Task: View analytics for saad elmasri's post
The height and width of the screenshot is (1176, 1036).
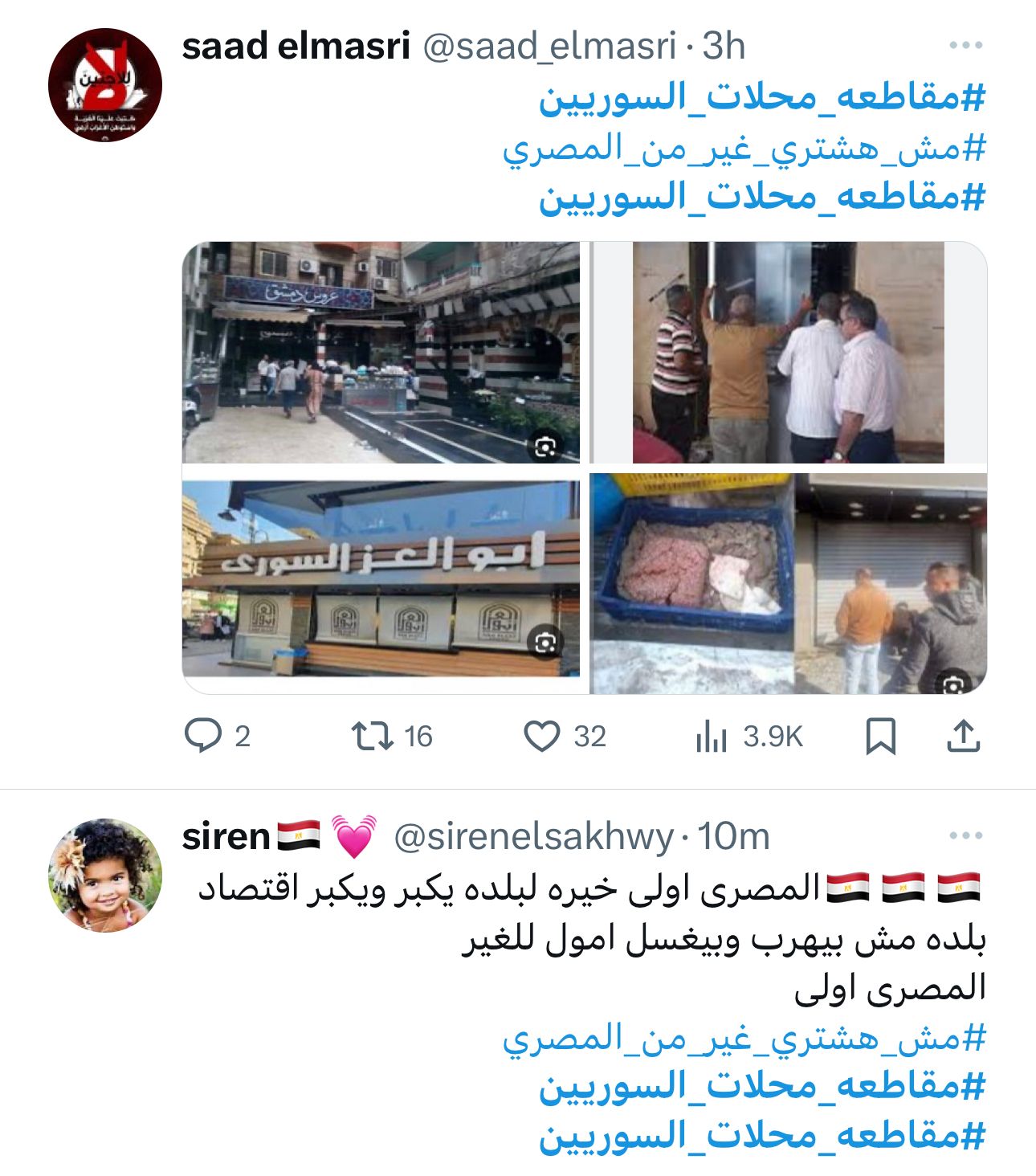Action: [x=712, y=735]
